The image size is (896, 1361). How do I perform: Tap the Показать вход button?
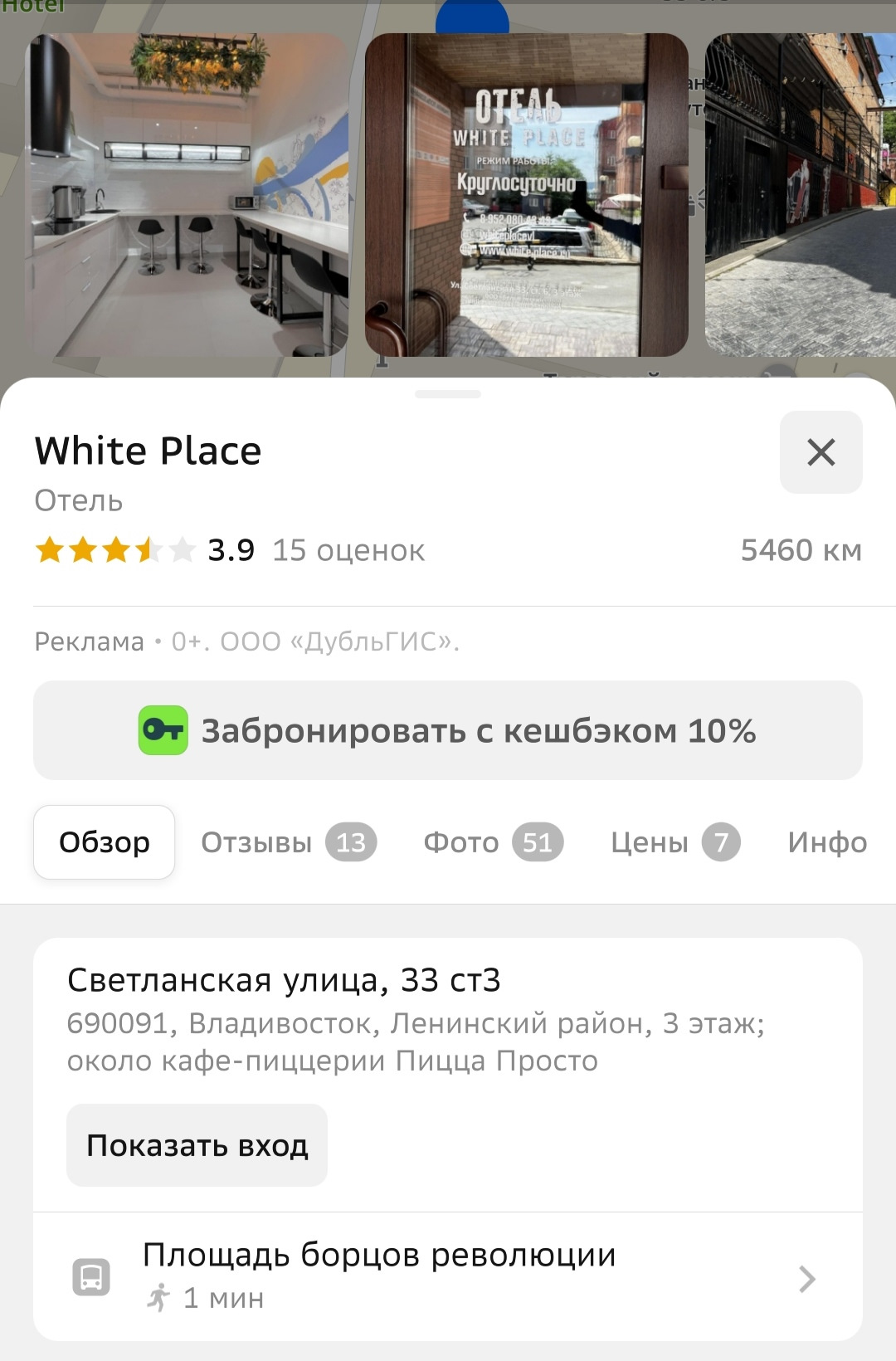click(197, 1145)
